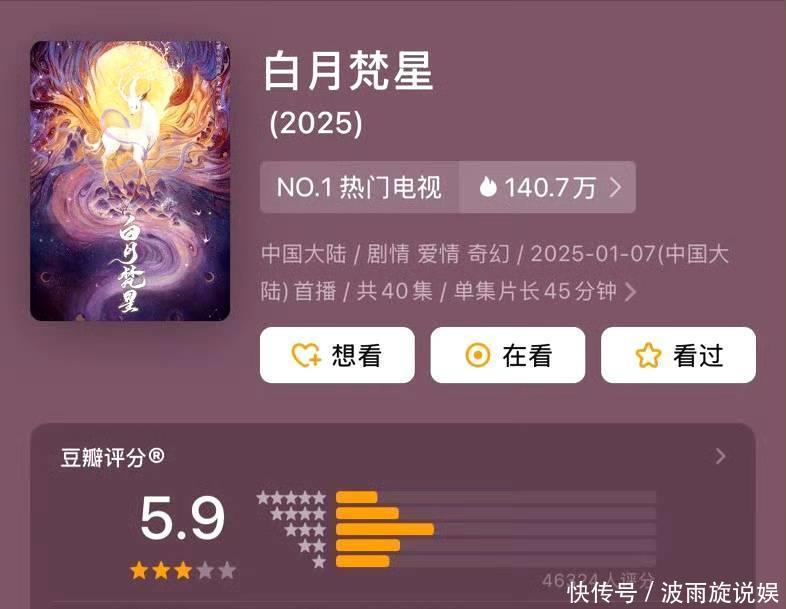The image size is (786, 609).
Task: Mark the show as 在看
Action: click(x=507, y=355)
